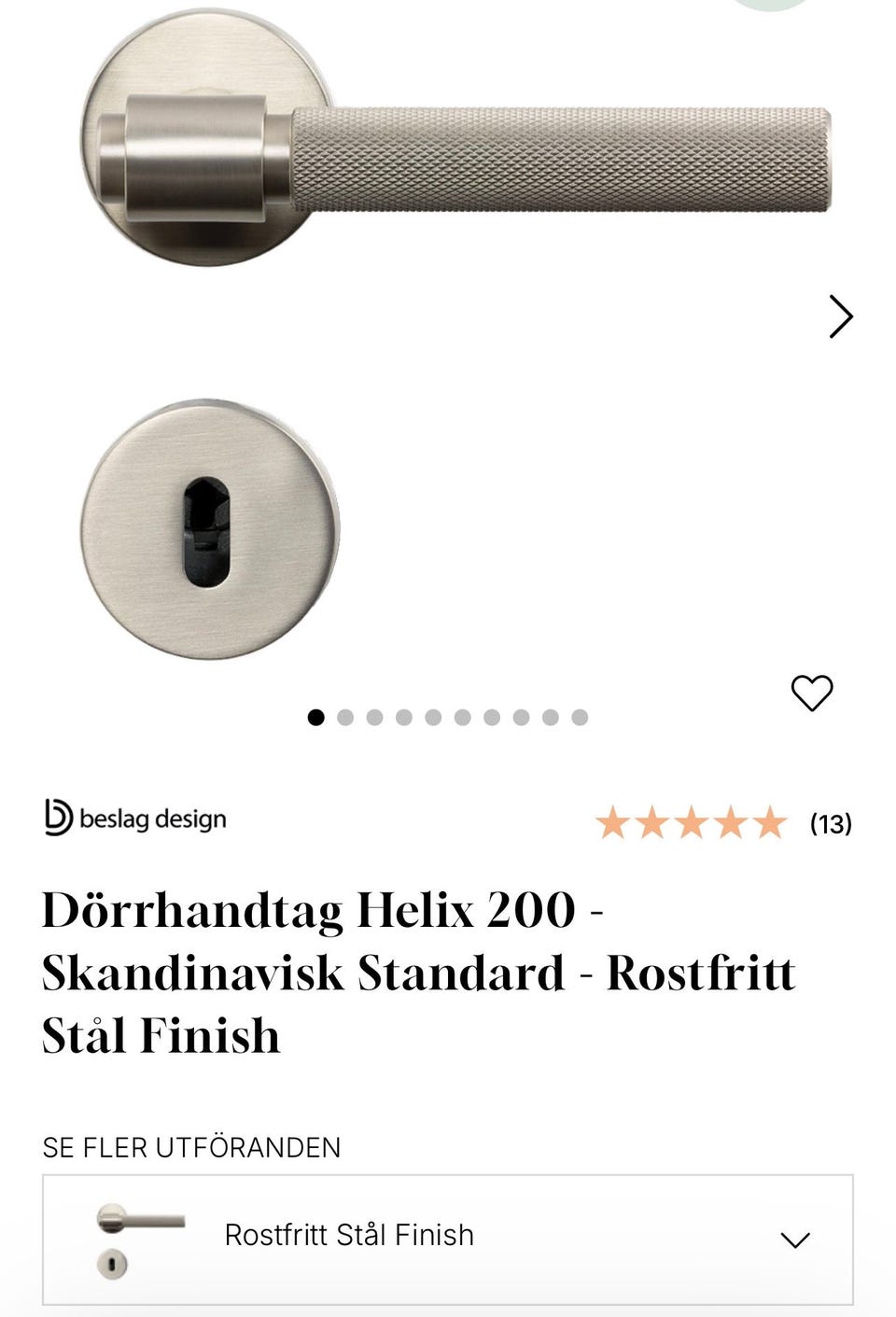Click the next-image arrow on the carousel
Image resolution: width=896 pixels, height=1317 pixels.
click(x=841, y=316)
